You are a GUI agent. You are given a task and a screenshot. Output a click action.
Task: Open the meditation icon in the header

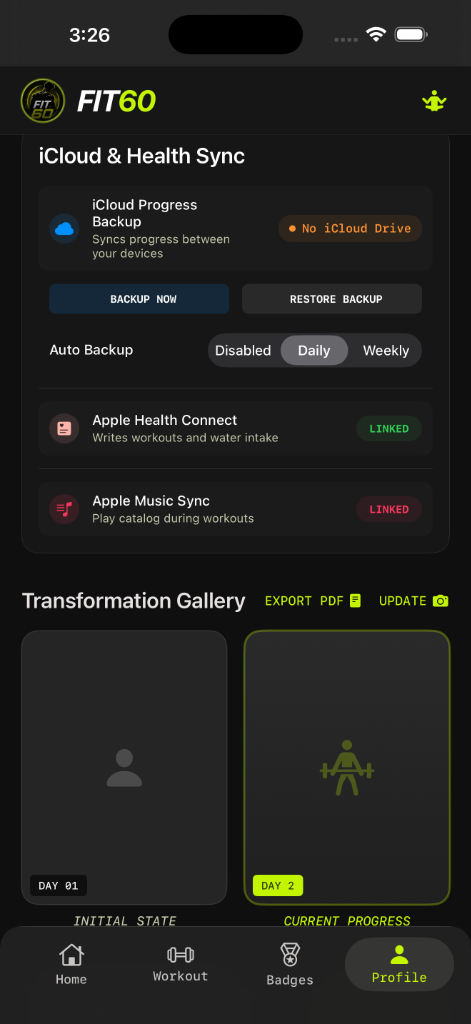tap(434, 101)
